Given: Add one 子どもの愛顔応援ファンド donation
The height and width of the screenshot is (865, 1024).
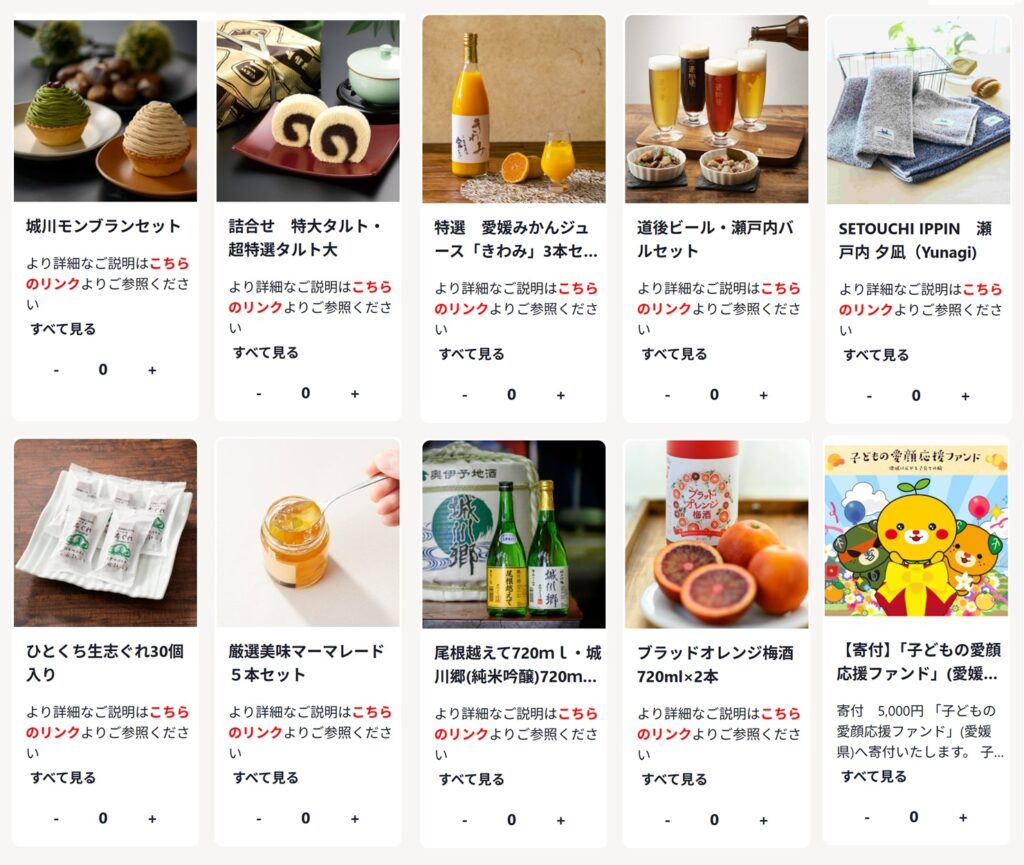Looking at the screenshot, I should point(963,817).
